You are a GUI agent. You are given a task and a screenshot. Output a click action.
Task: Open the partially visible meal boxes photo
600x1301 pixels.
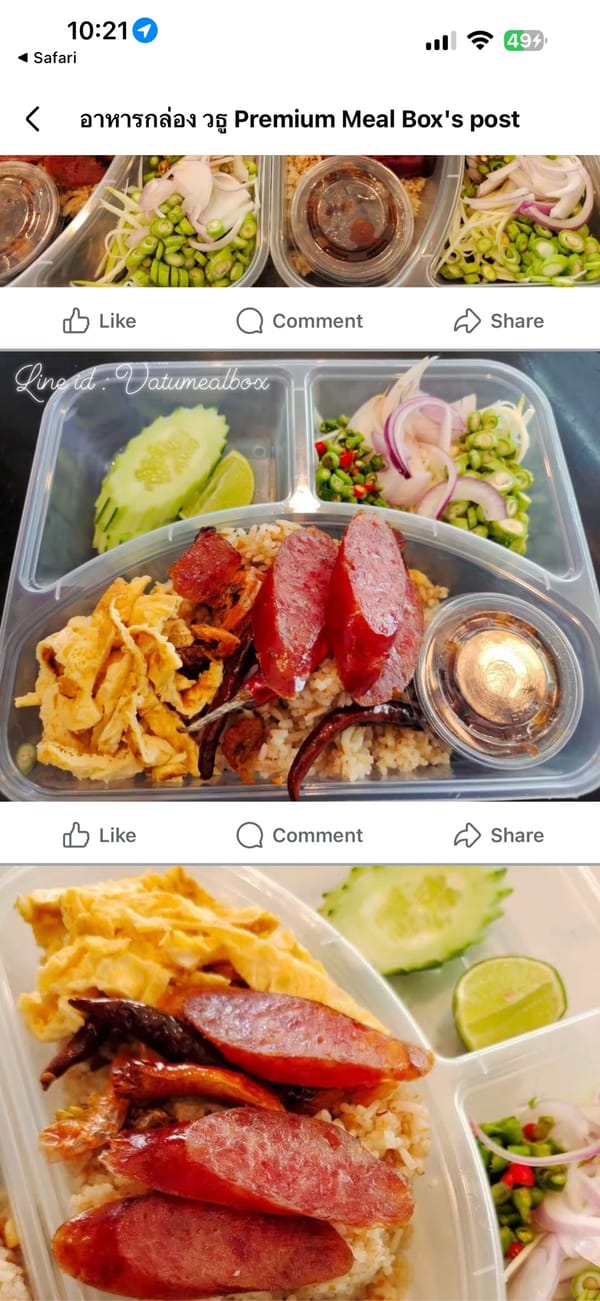pos(300,222)
